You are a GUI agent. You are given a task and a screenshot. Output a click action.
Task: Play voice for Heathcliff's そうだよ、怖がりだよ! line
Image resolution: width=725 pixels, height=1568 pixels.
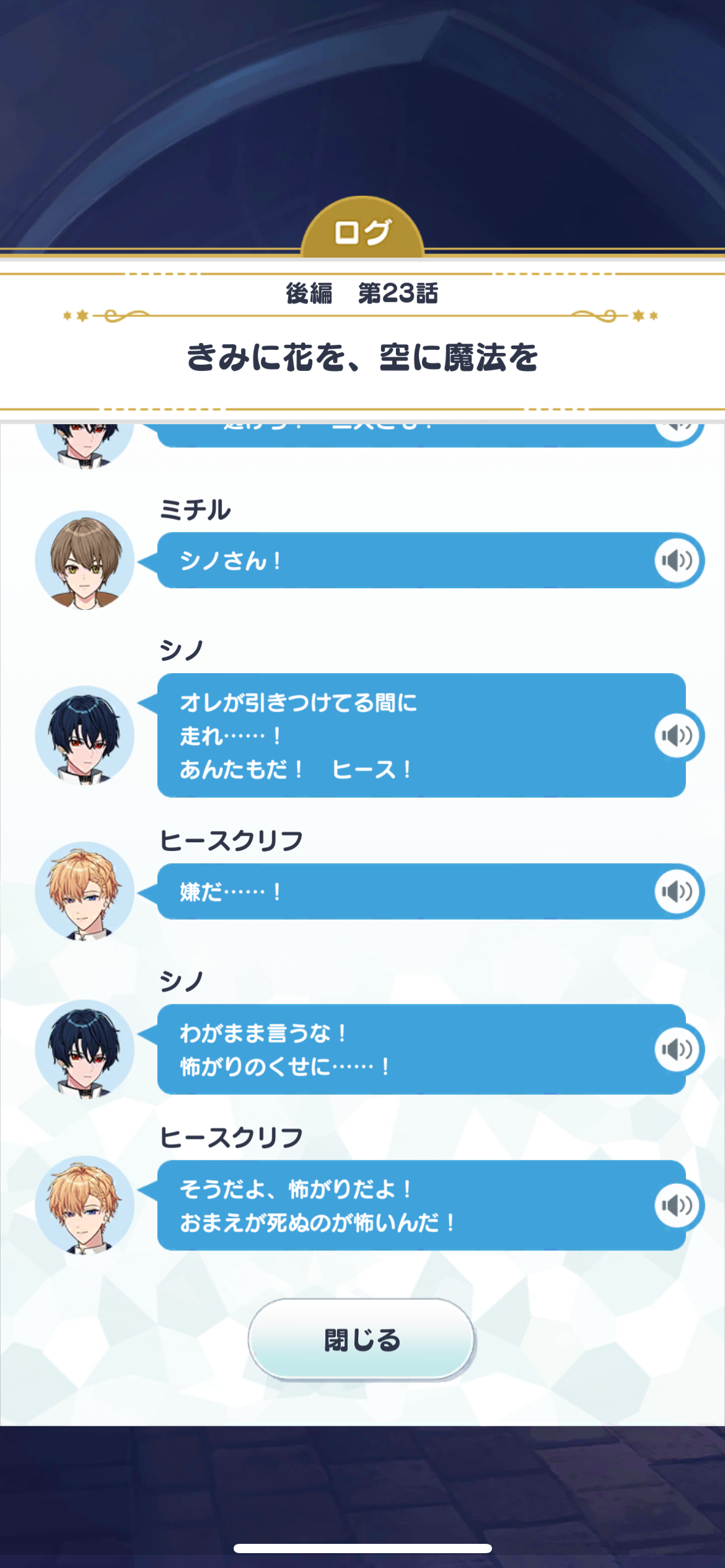point(677,1205)
